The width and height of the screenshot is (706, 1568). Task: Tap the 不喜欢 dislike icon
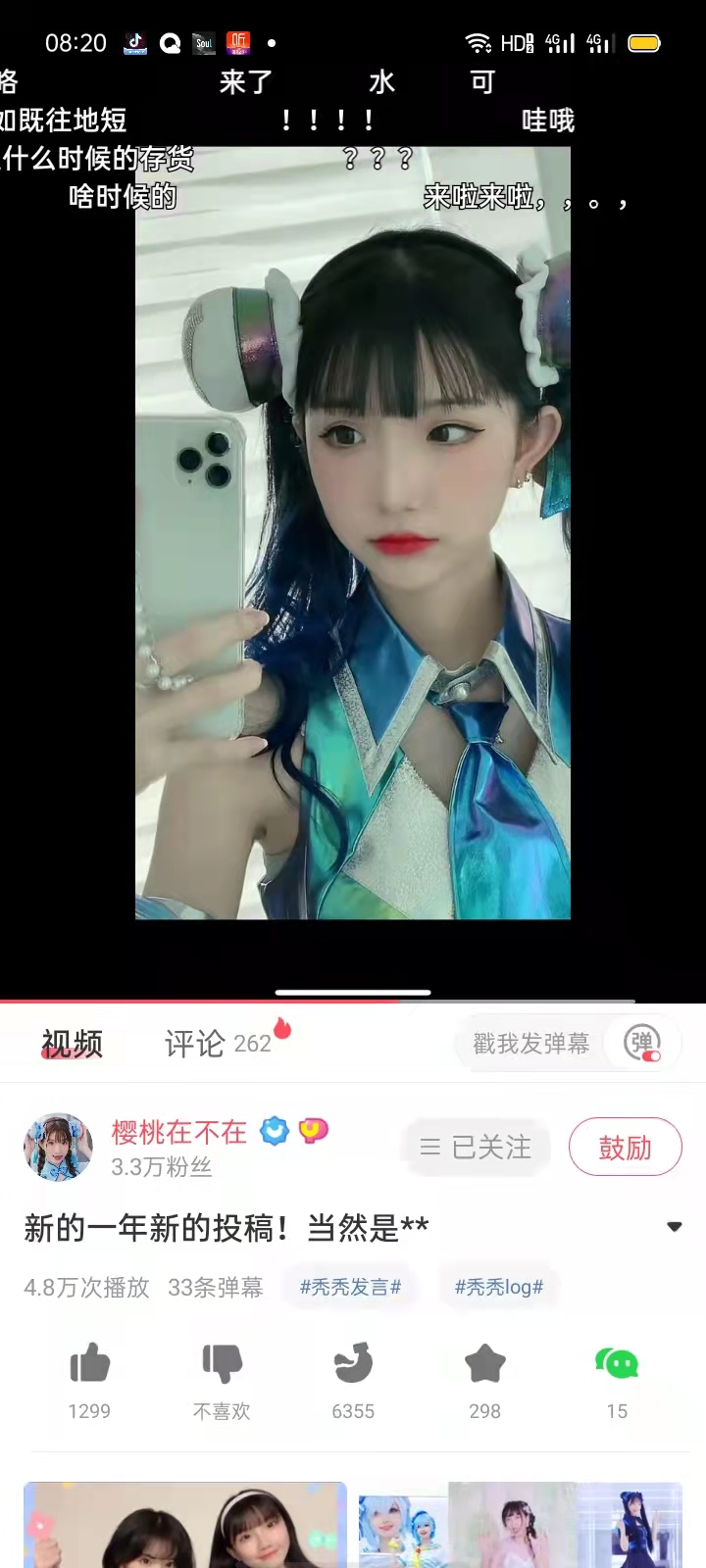(x=222, y=1364)
